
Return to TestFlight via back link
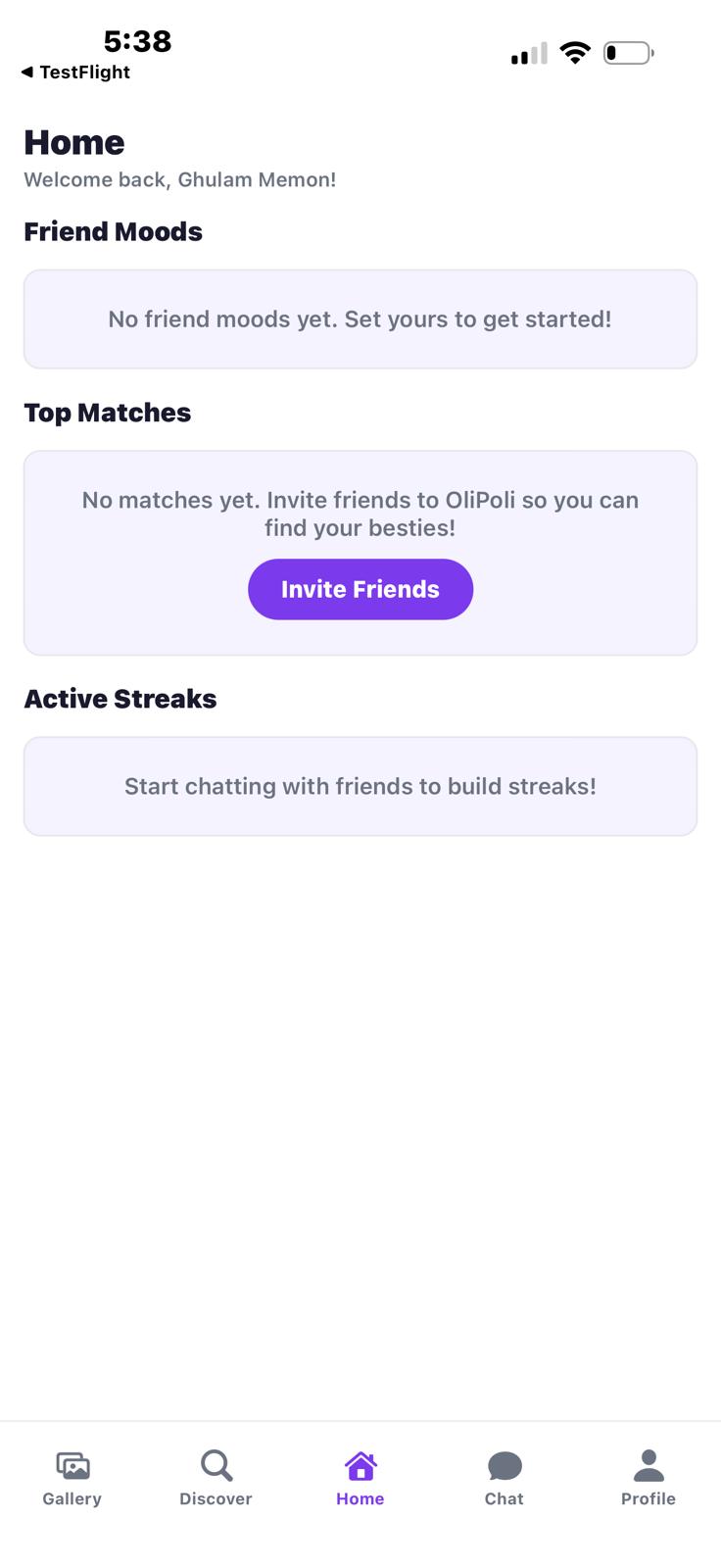(x=76, y=72)
